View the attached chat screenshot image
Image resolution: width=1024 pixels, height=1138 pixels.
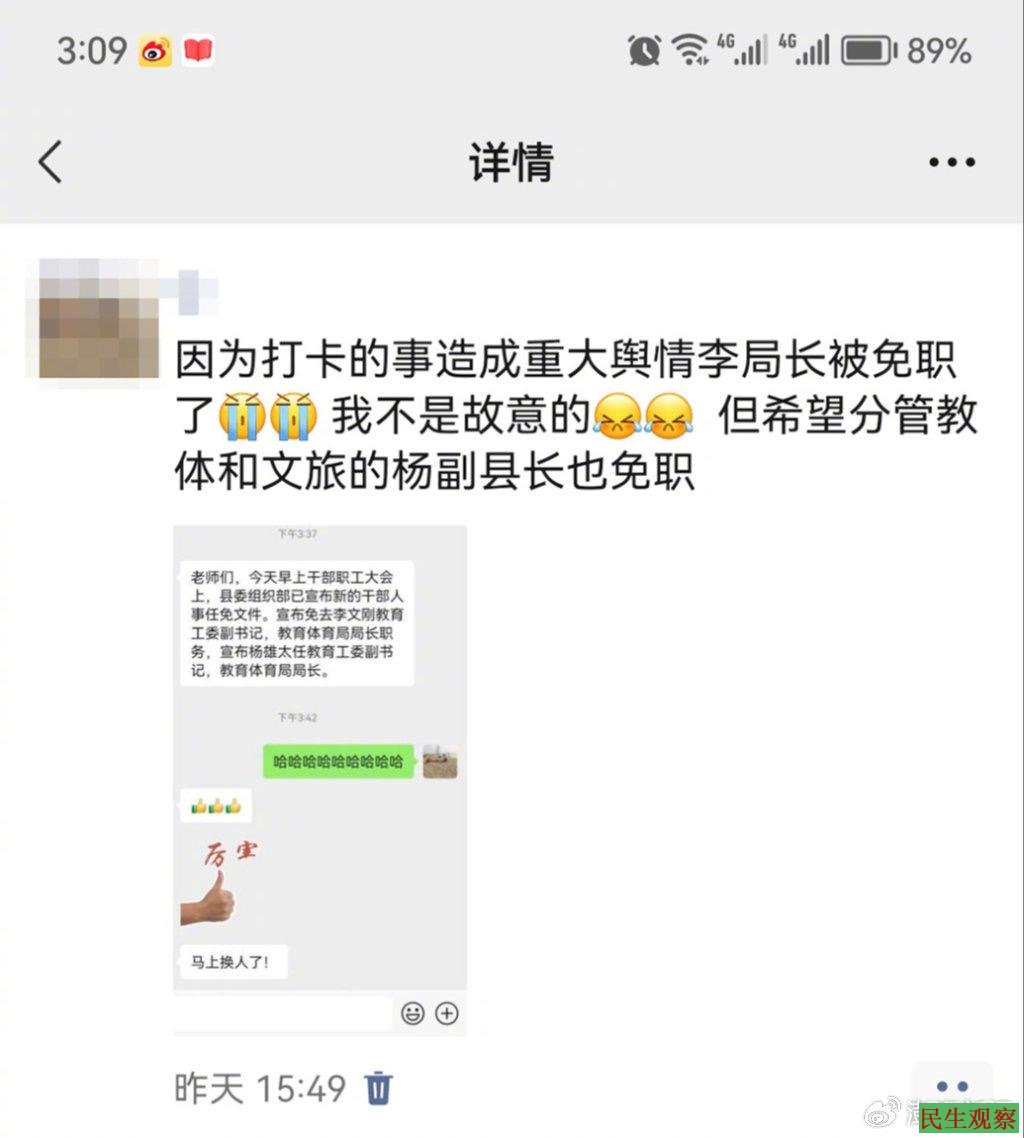pyautogui.click(x=320, y=780)
